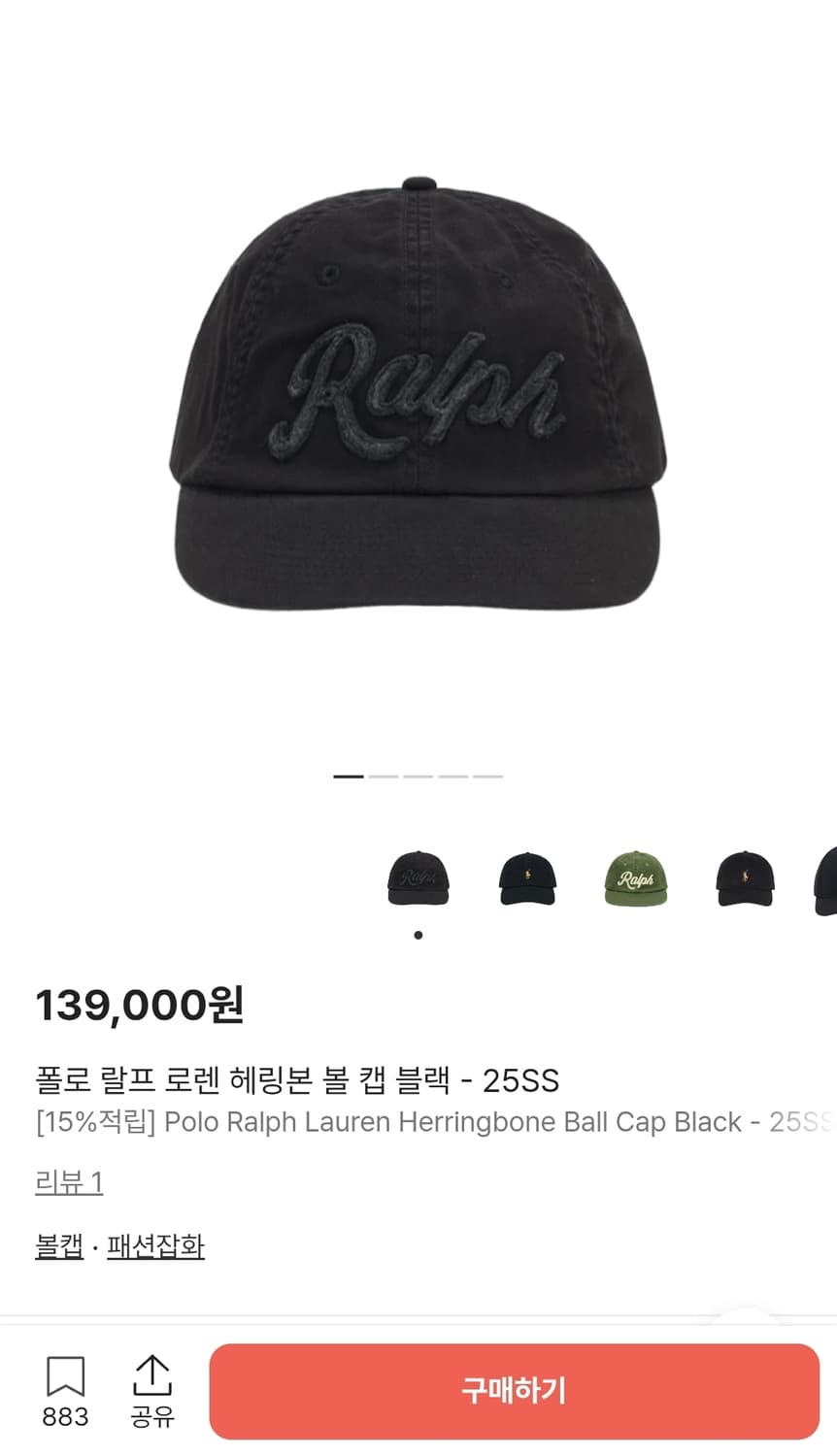Tap the dot below the recommended cap thumbnails
The image size is (837, 1456).
(x=418, y=935)
